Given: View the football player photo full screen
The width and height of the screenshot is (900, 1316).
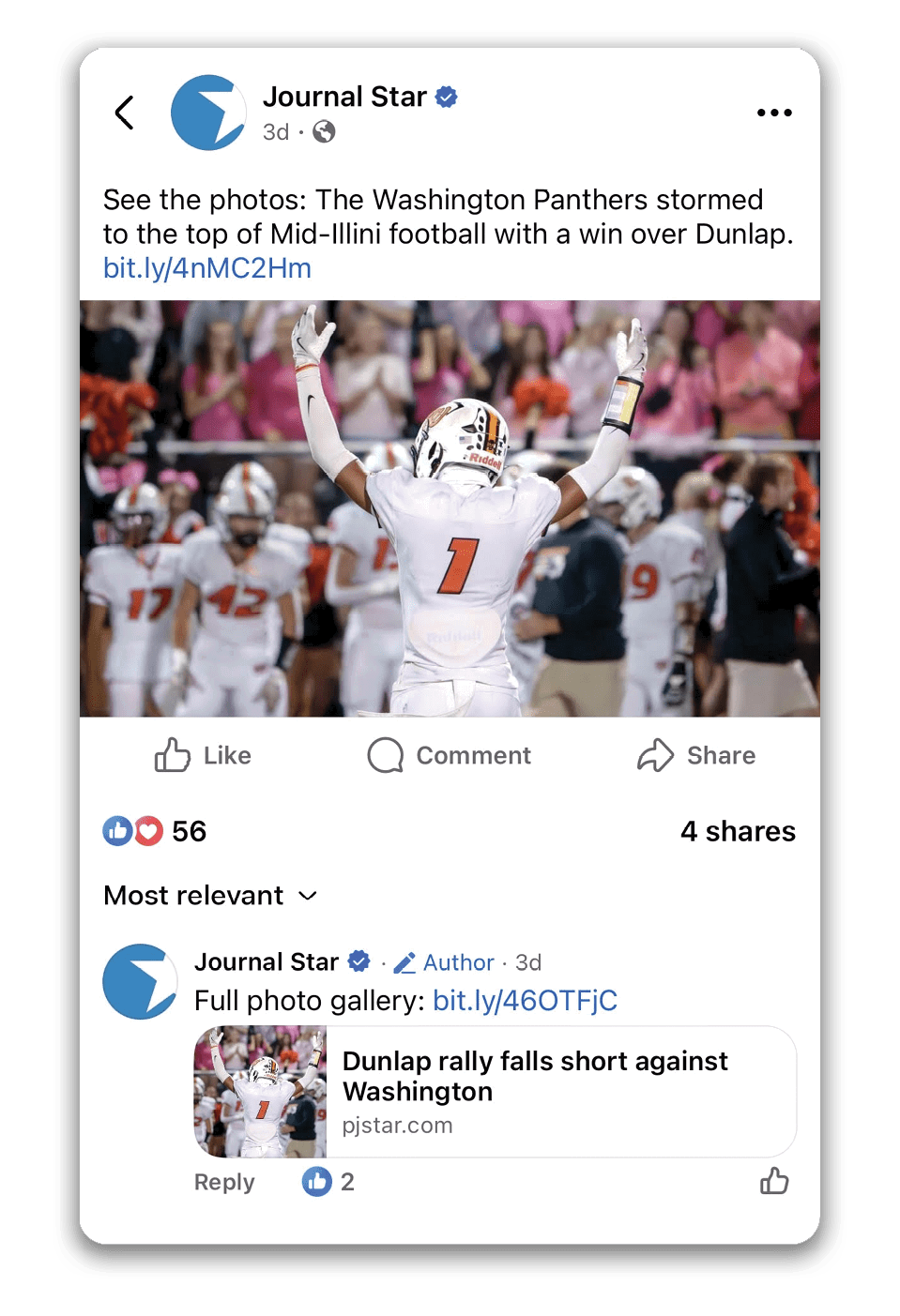Looking at the screenshot, I should pos(450,508).
